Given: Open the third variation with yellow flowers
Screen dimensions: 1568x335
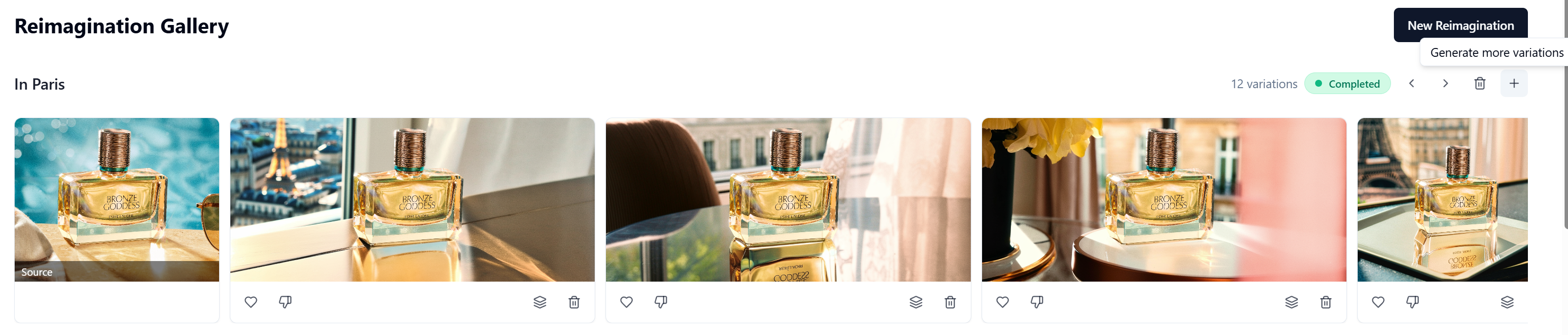Looking at the screenshot, I should pyautogui.click(x=1163, y=199).
